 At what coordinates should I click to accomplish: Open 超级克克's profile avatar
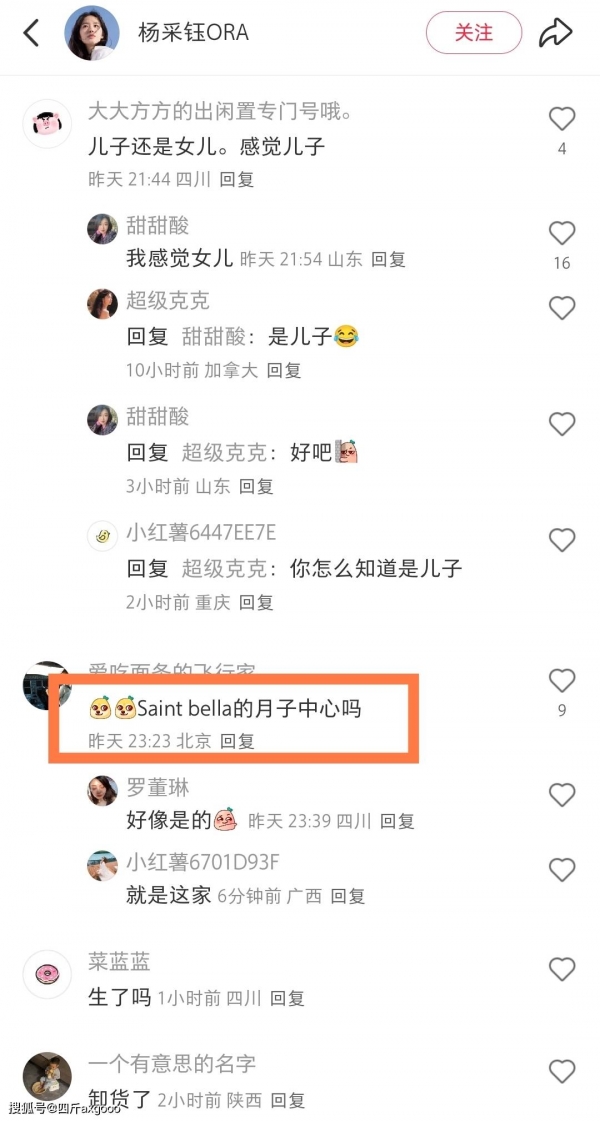(x=102, y=304)
